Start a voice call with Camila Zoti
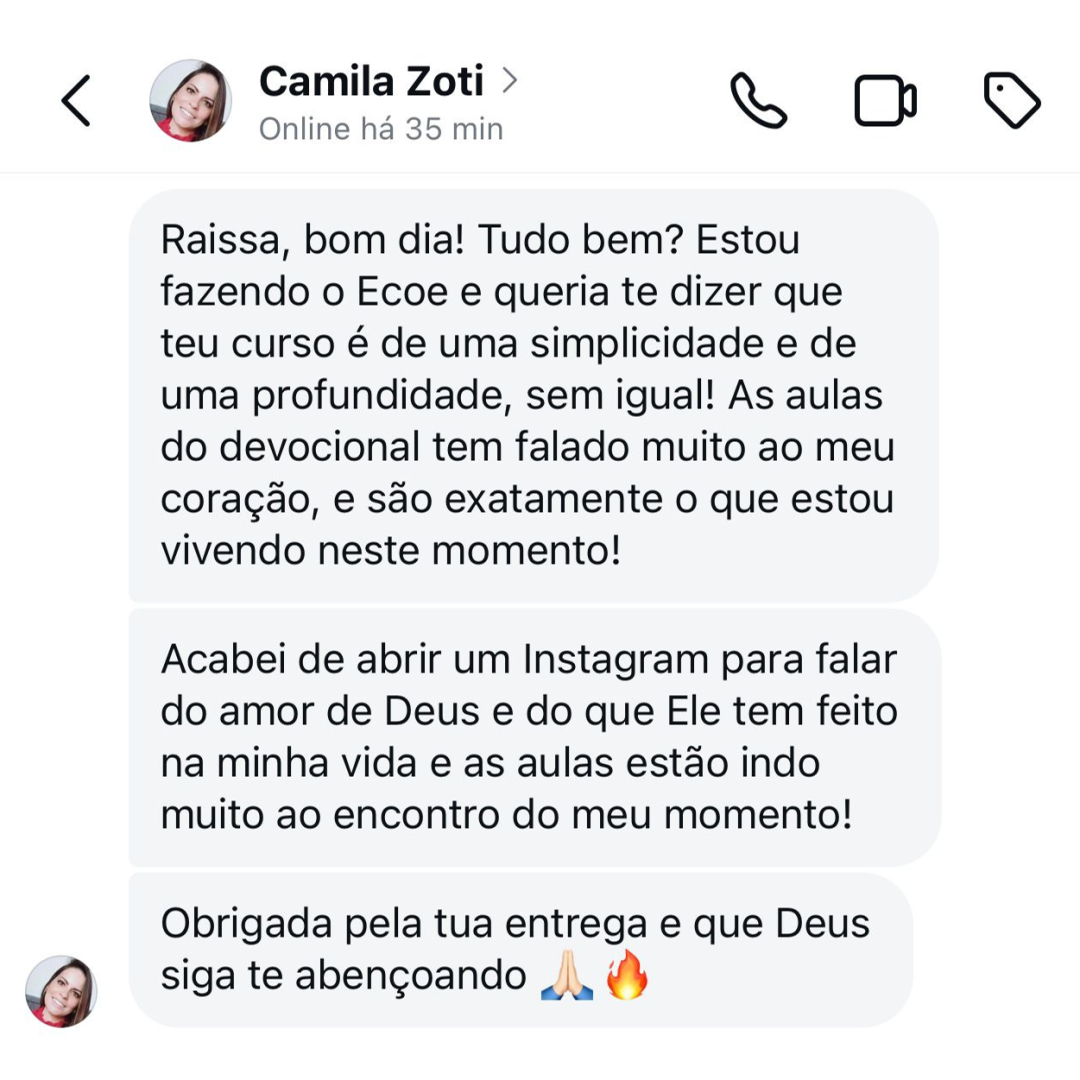The image size is (1080, 1080). coord(758,100)
